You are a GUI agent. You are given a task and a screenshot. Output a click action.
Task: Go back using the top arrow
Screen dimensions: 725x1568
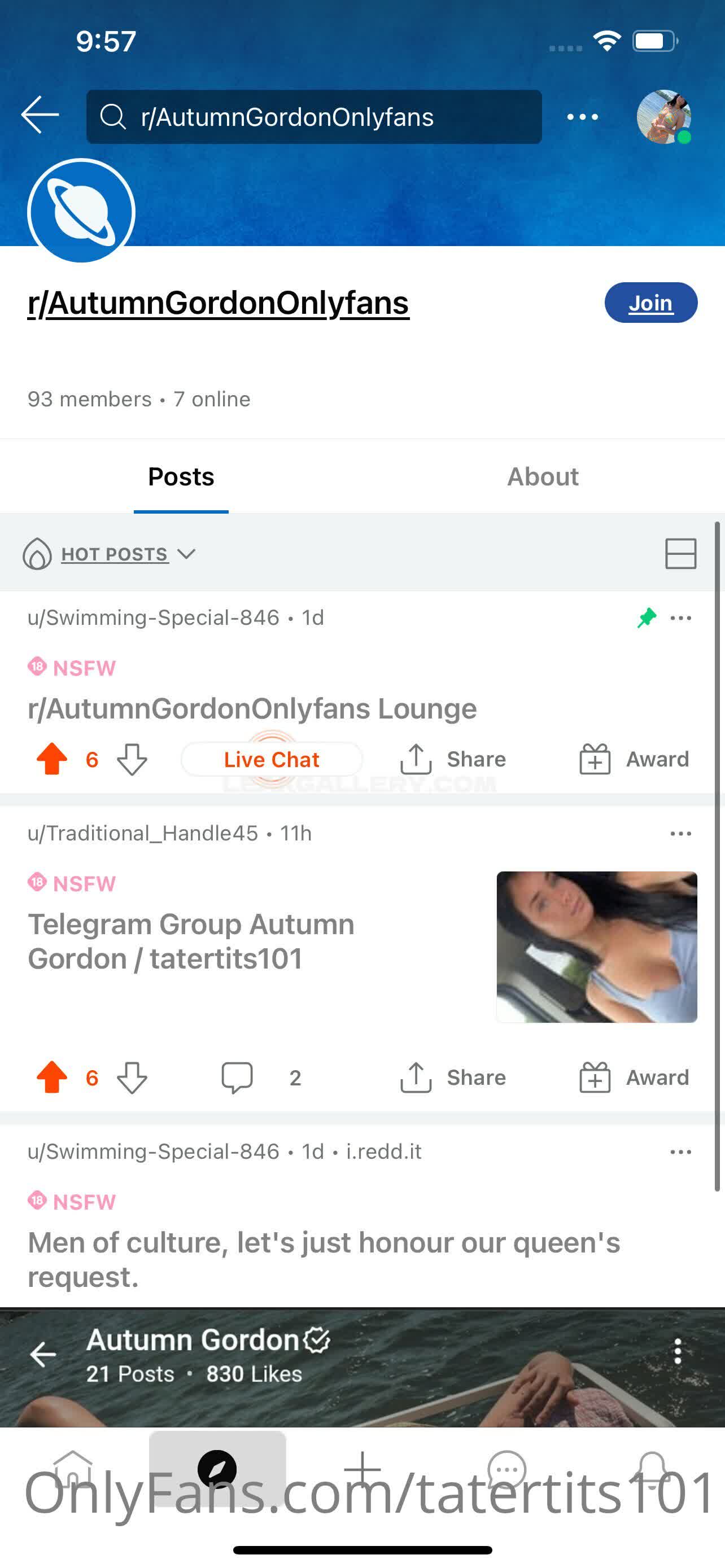click(40, 115)
